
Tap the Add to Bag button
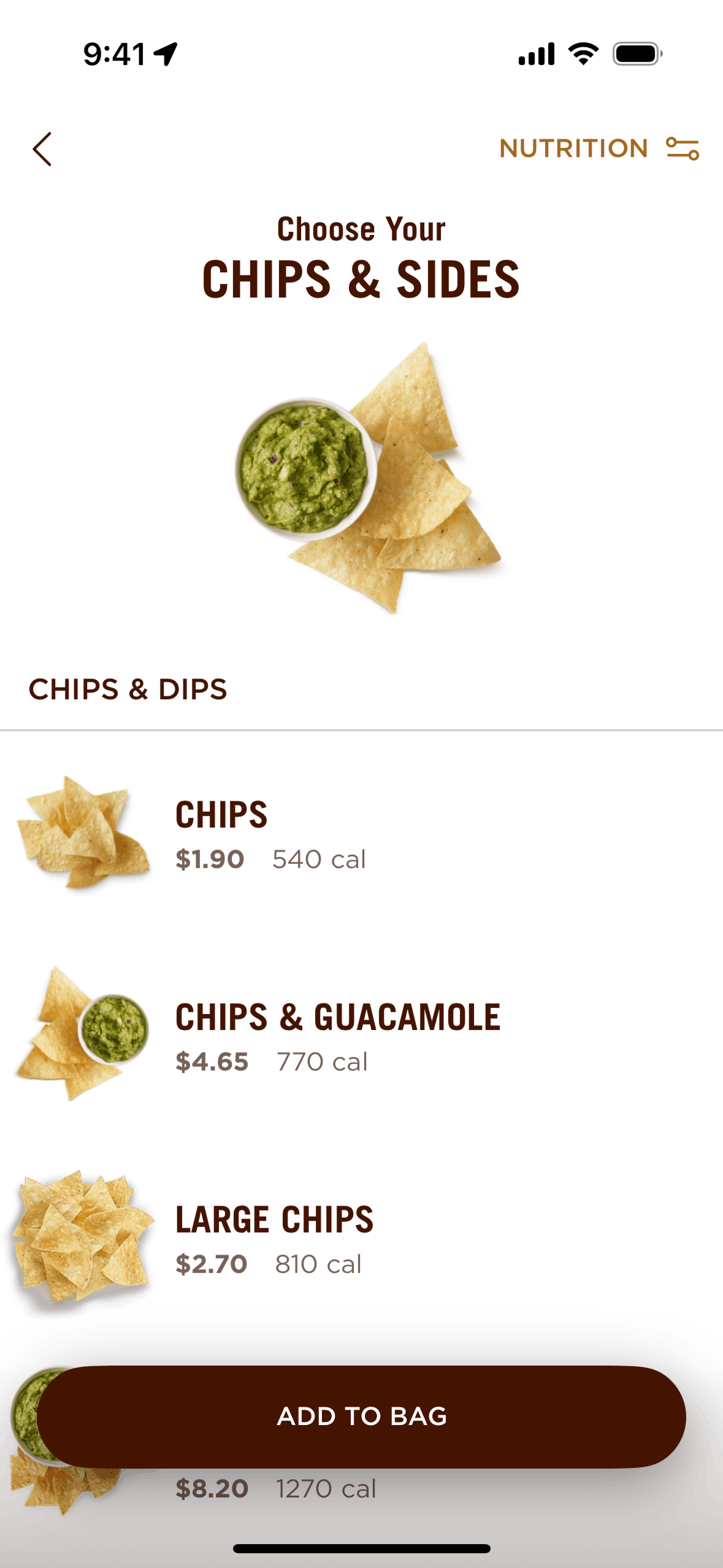pos(361,1416)
